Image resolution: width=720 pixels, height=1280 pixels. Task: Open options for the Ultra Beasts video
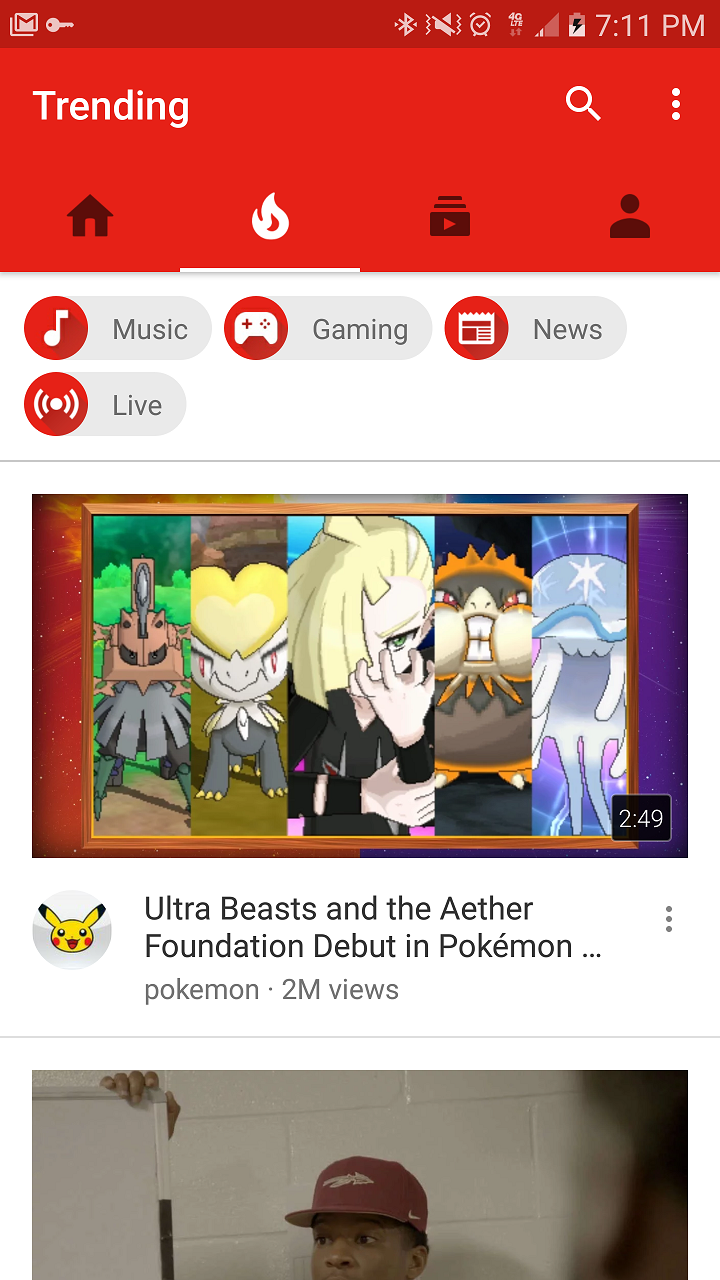[668, 919]
